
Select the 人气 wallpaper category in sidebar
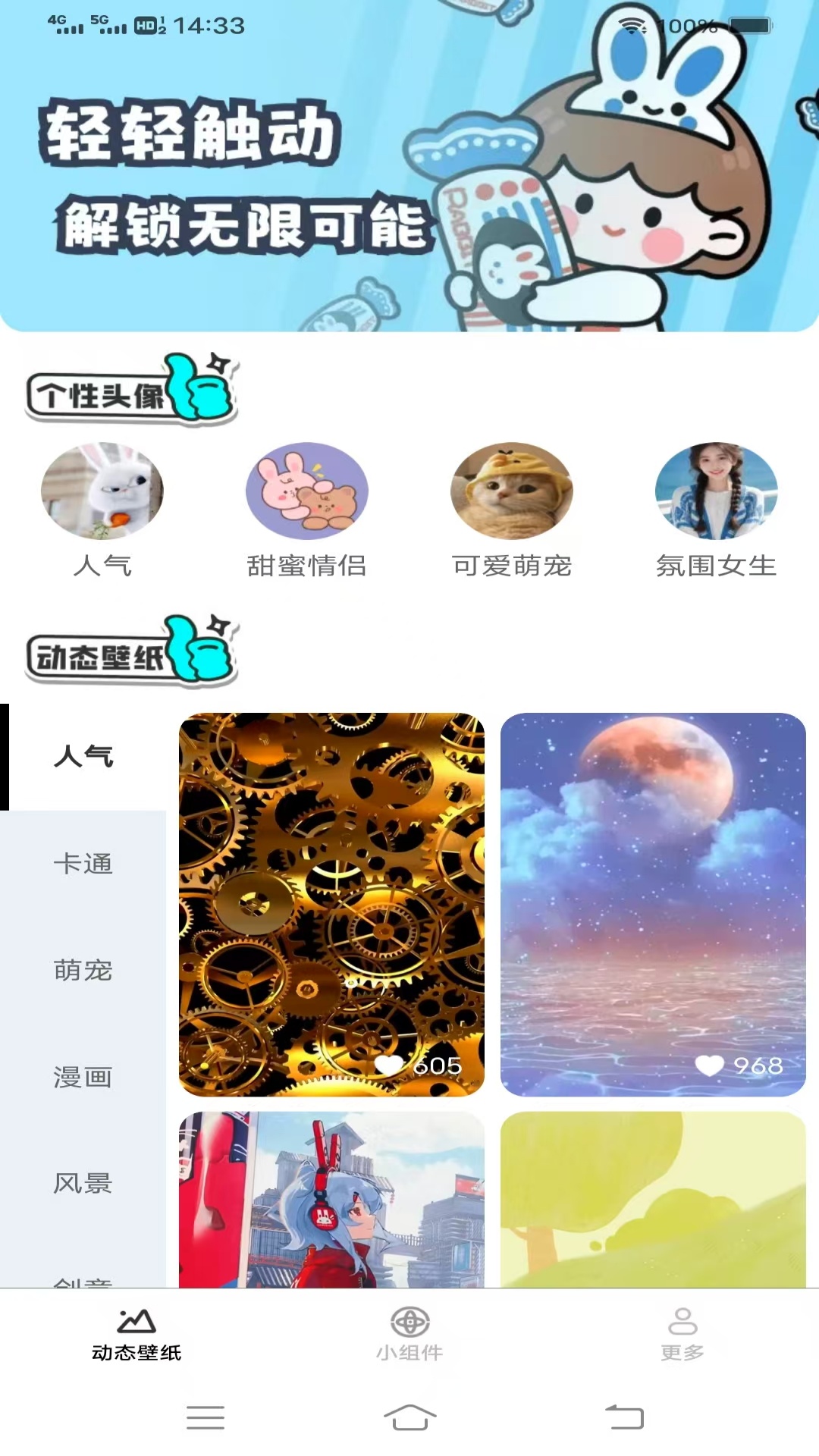(x=83, y=756)
